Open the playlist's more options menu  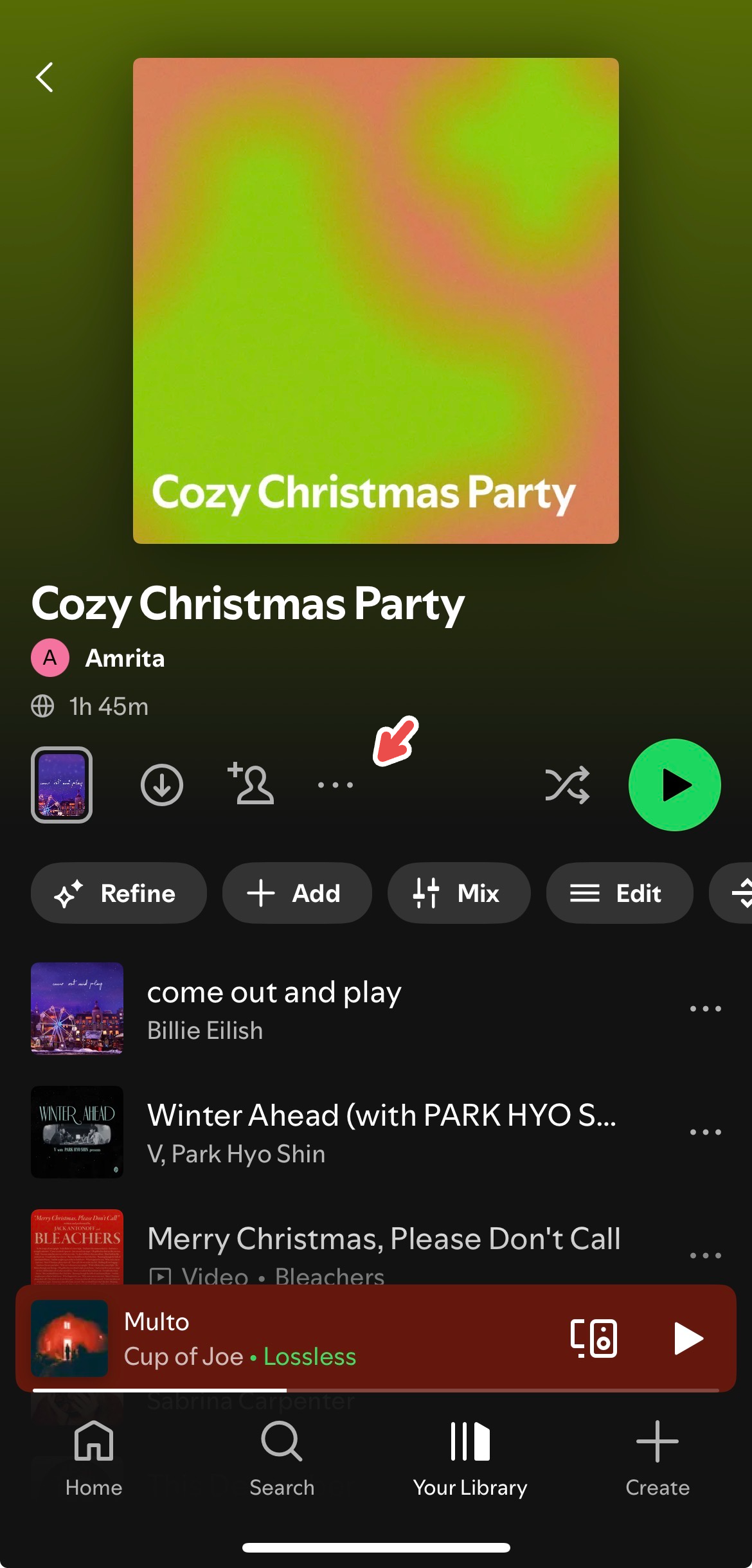336,785
